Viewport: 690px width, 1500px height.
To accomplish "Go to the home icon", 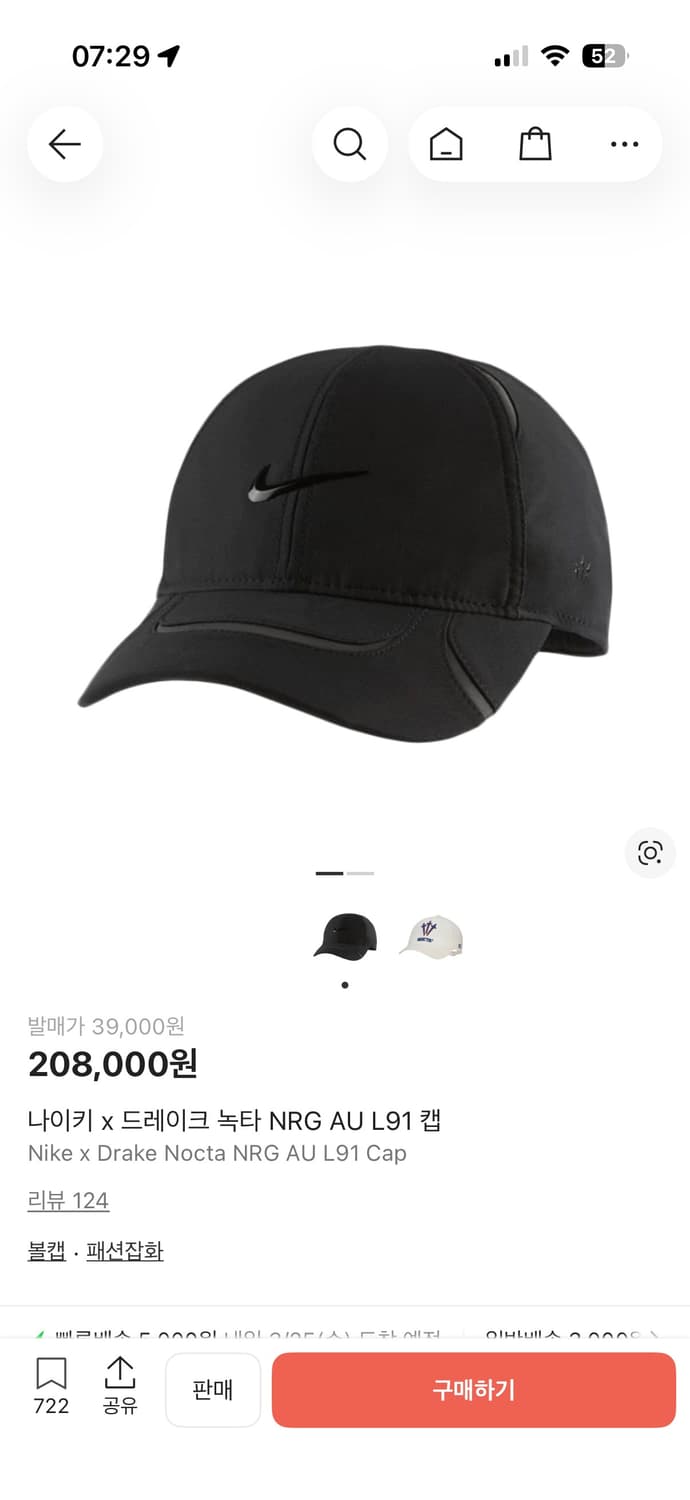I will pos(446,145).
